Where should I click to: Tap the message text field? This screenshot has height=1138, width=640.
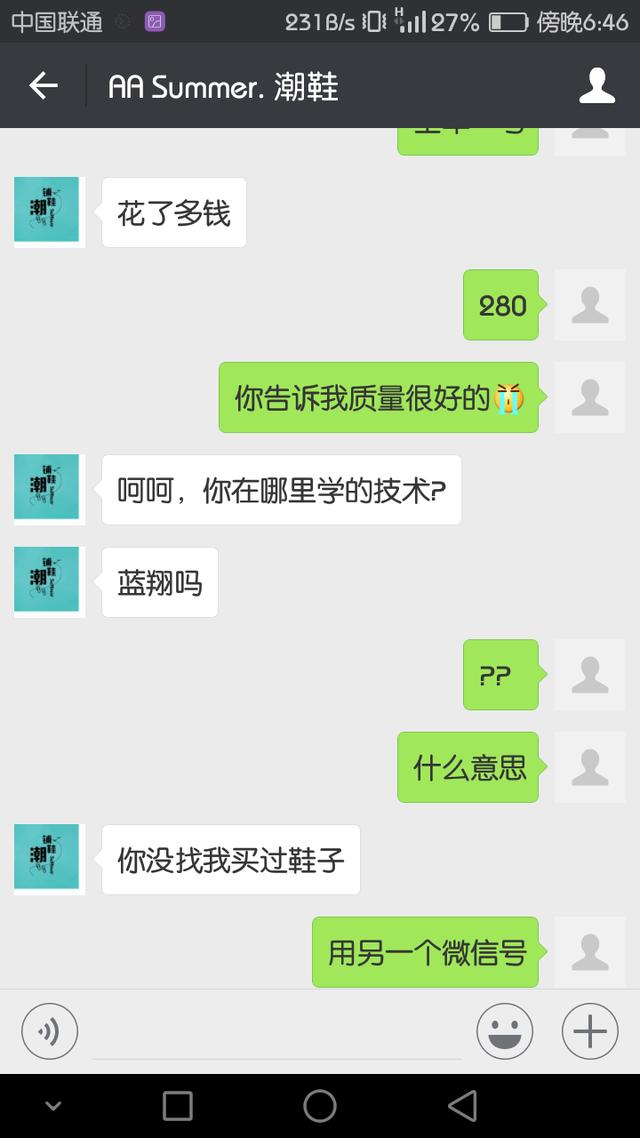pos(277,1031)
